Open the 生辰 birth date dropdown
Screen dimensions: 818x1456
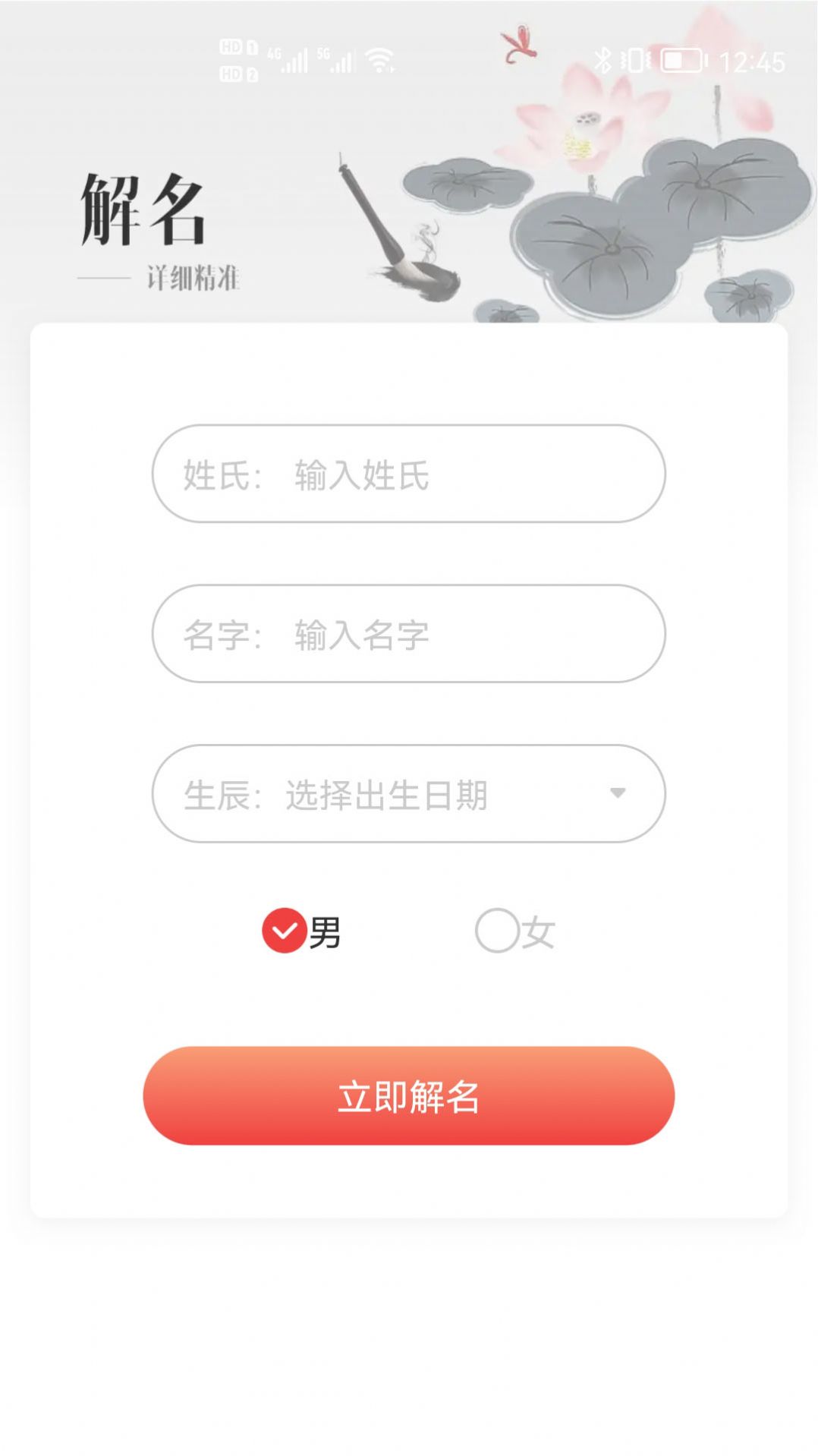tap(410, 793)
